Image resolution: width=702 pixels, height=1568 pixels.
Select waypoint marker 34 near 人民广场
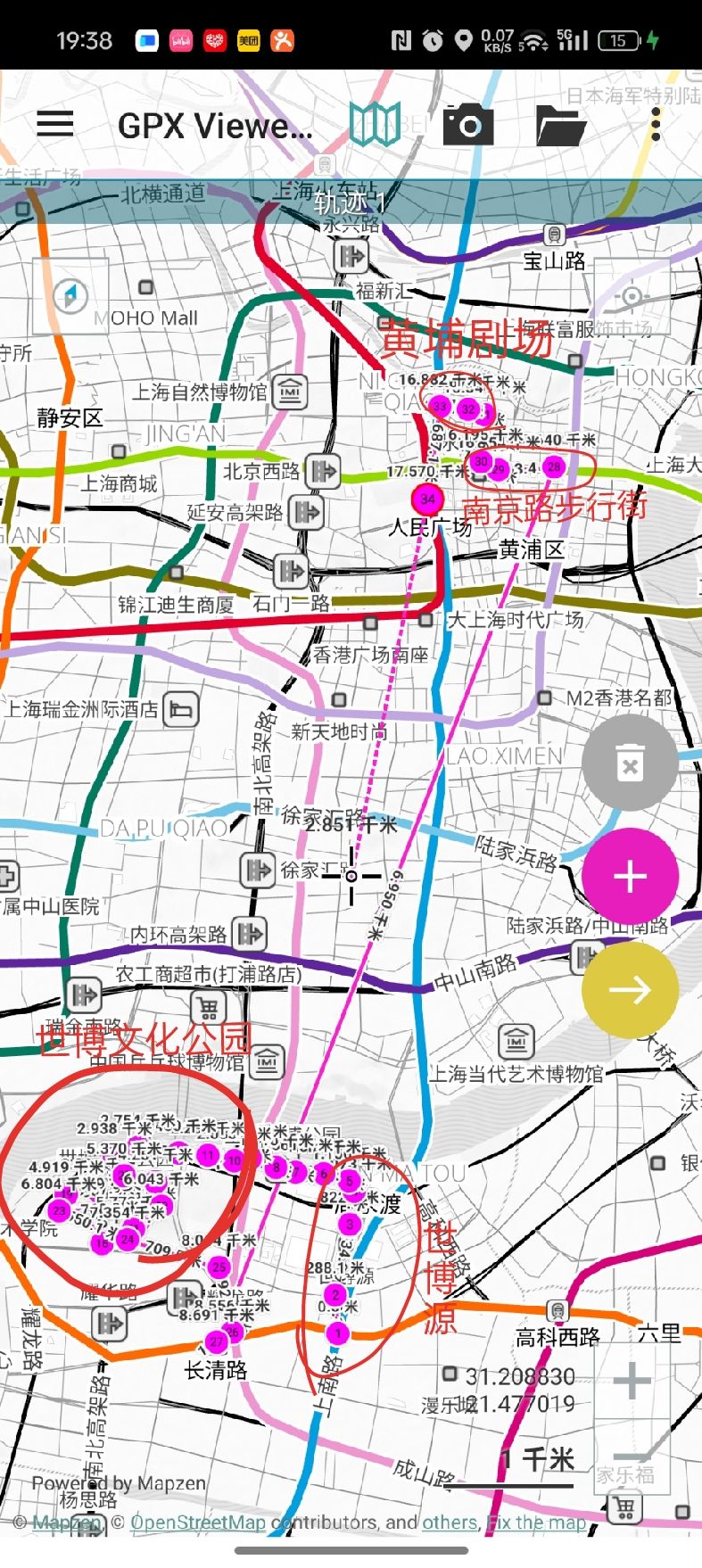pos(428,499)
